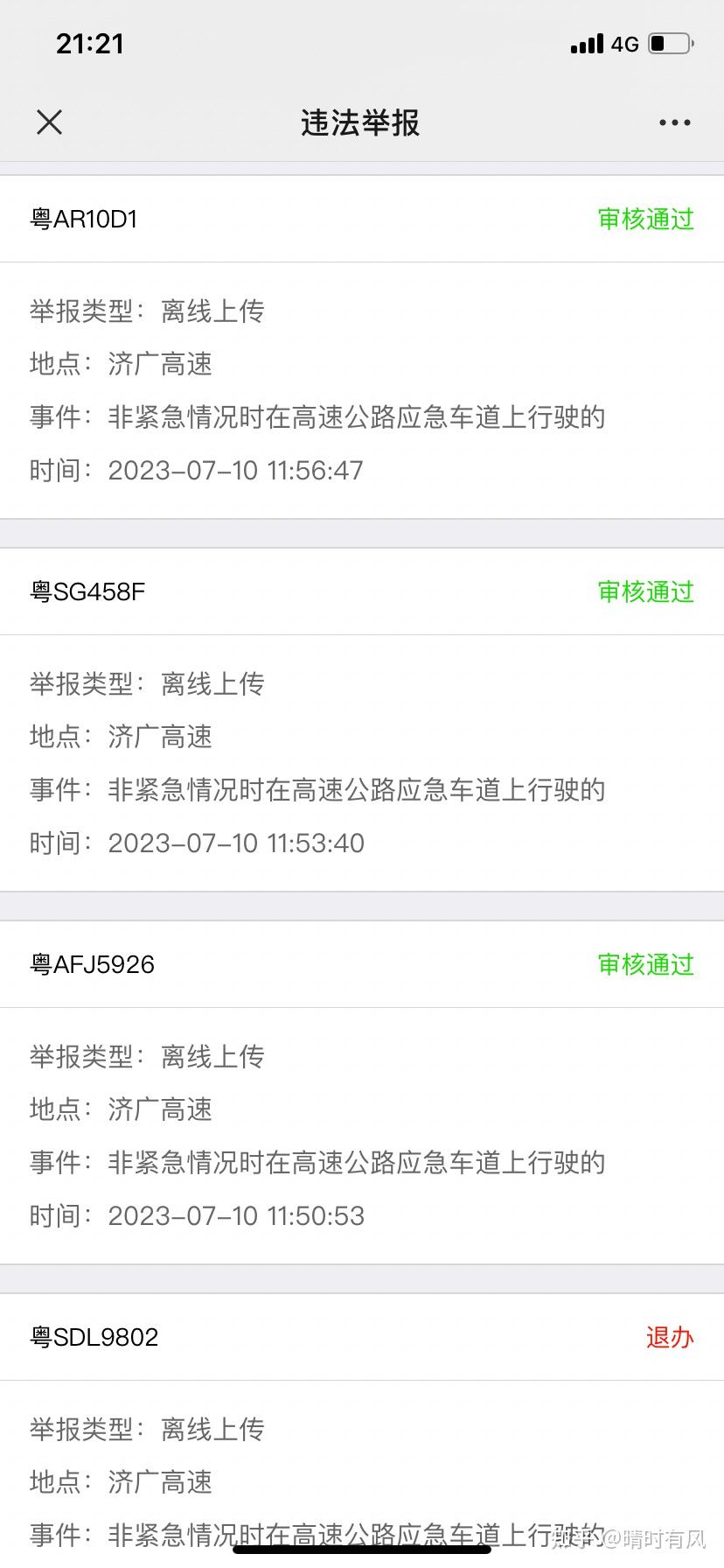View the report for 粤AFJ5926
Image resolution: width=724 pixels, height=1568 pixels.
click(x=362, y=1092)
